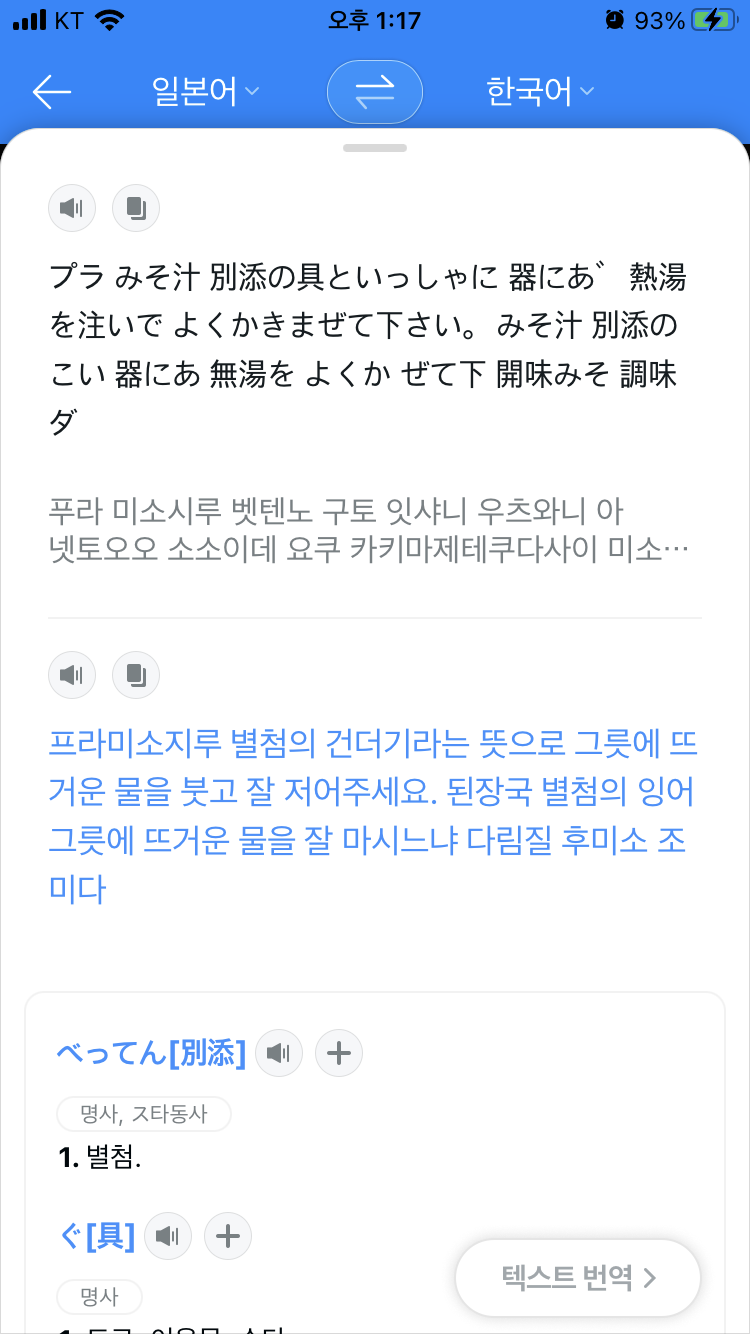Add ぐ[具] to word list
The height and width of the screenshot is (1334, 750).
[228, 1237]
